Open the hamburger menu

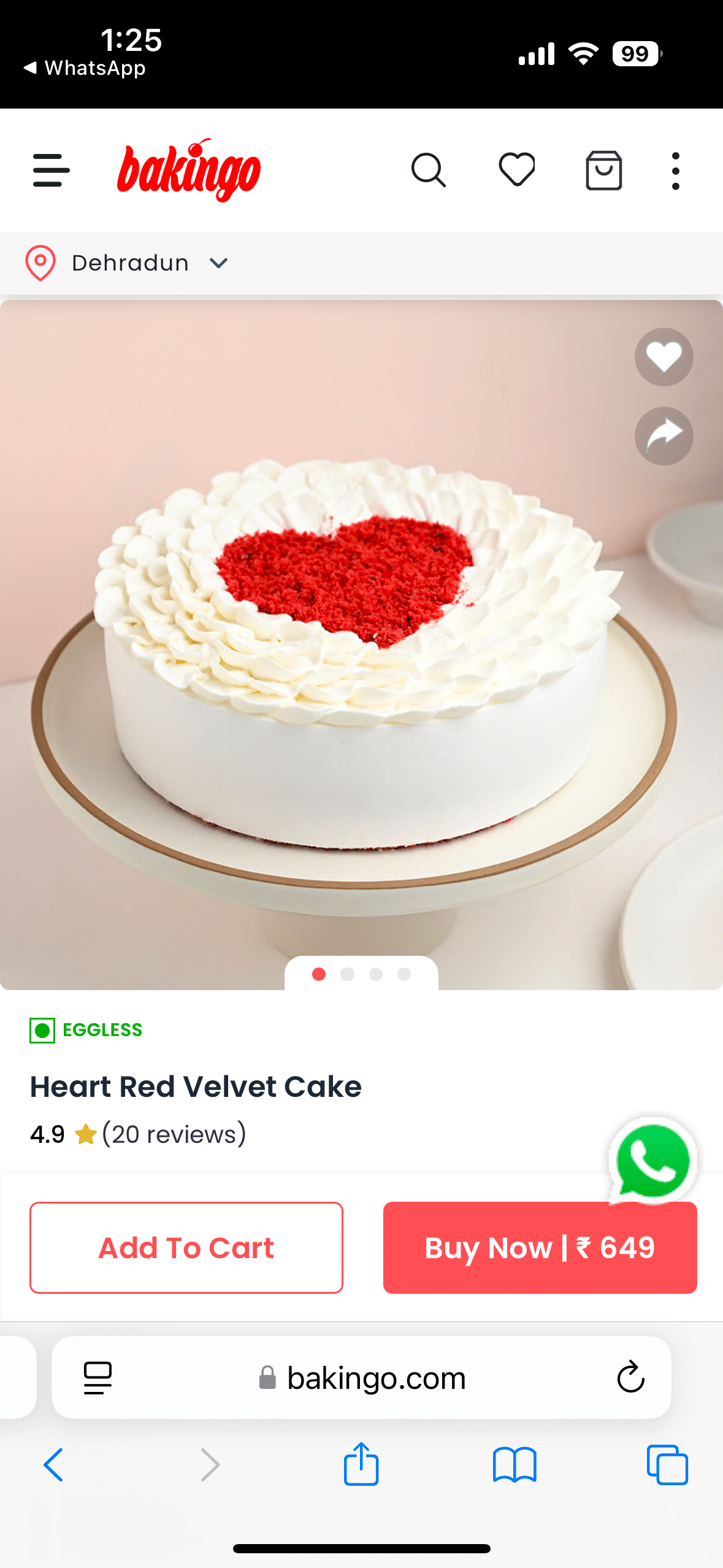[x=51, y=171]
